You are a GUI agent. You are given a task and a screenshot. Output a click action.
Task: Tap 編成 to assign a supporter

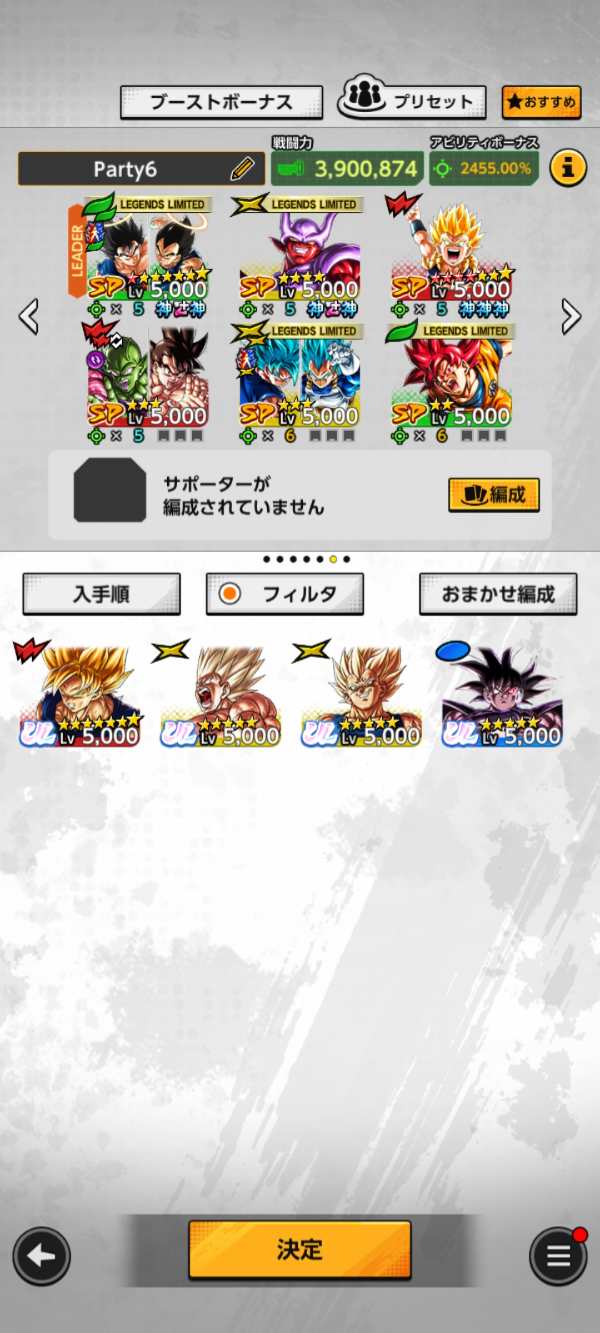tap(494, 494)
